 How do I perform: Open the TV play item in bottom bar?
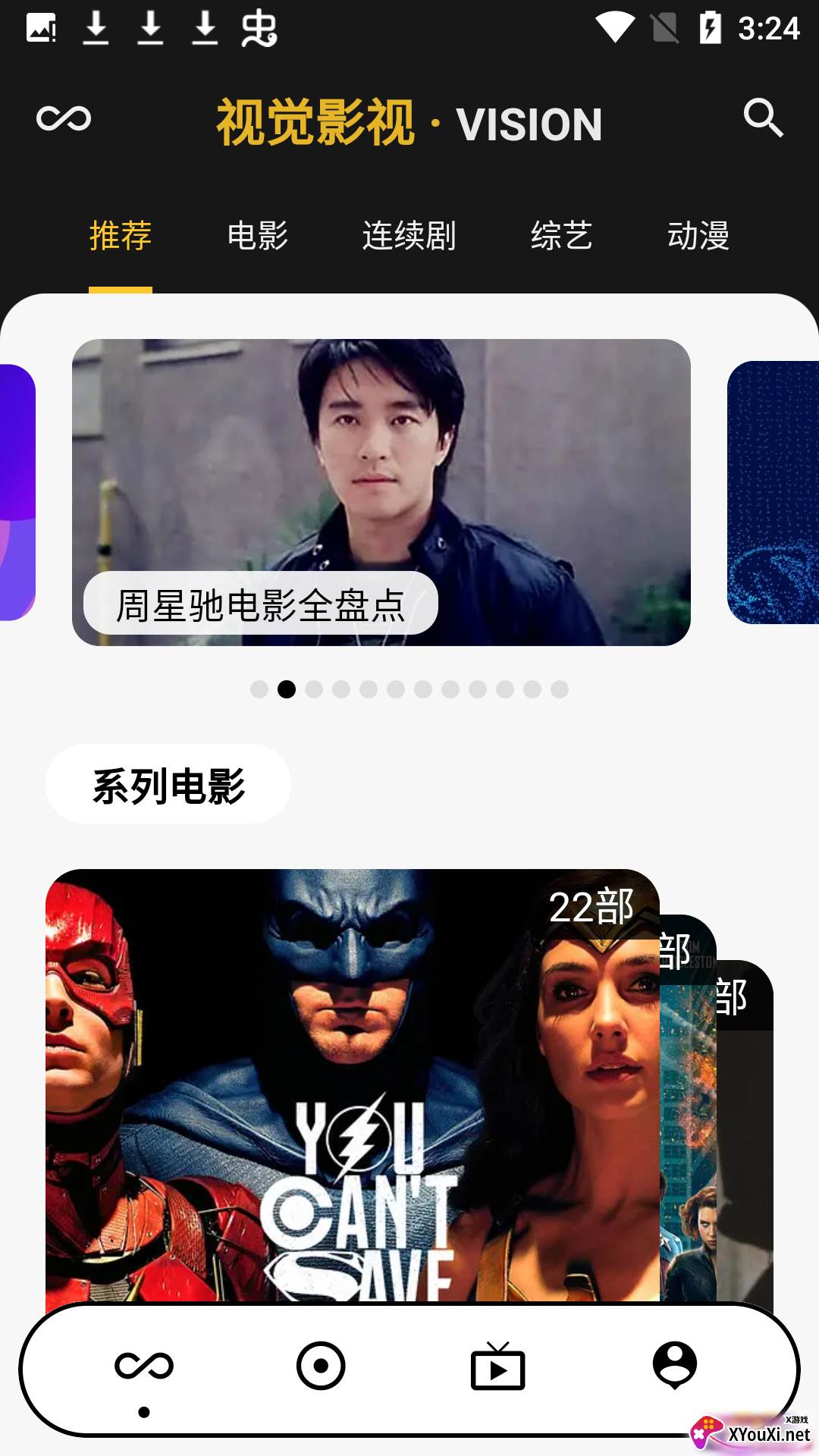tap(497, 1367)
